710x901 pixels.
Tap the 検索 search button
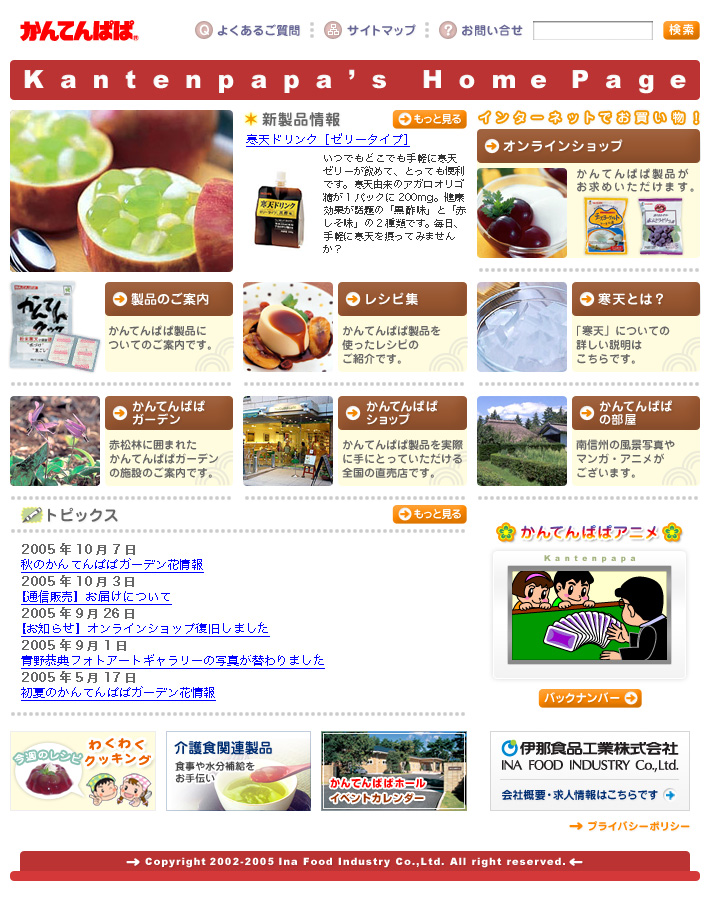coord(681,31)
